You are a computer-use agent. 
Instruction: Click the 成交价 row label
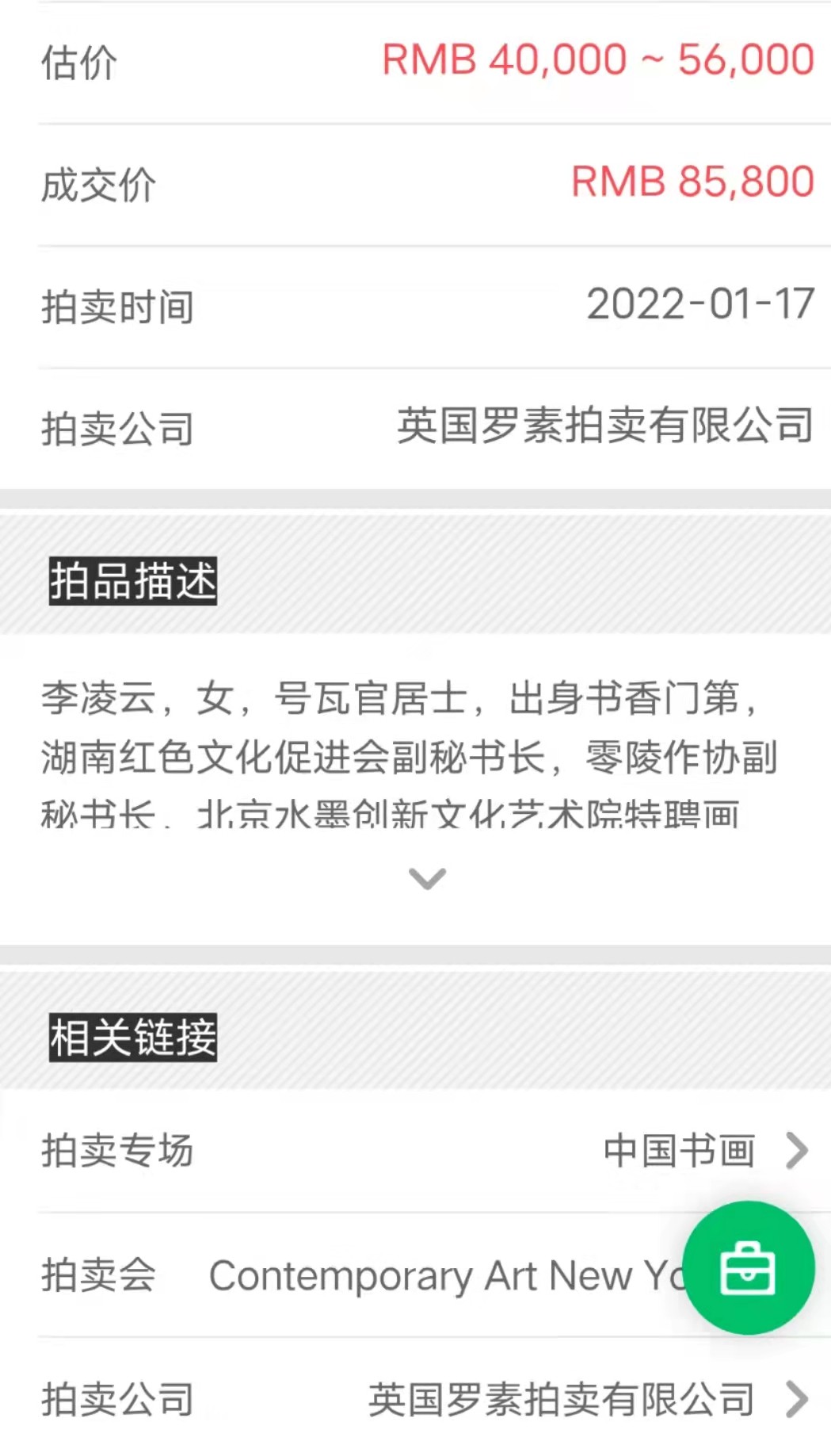point(97,184)
